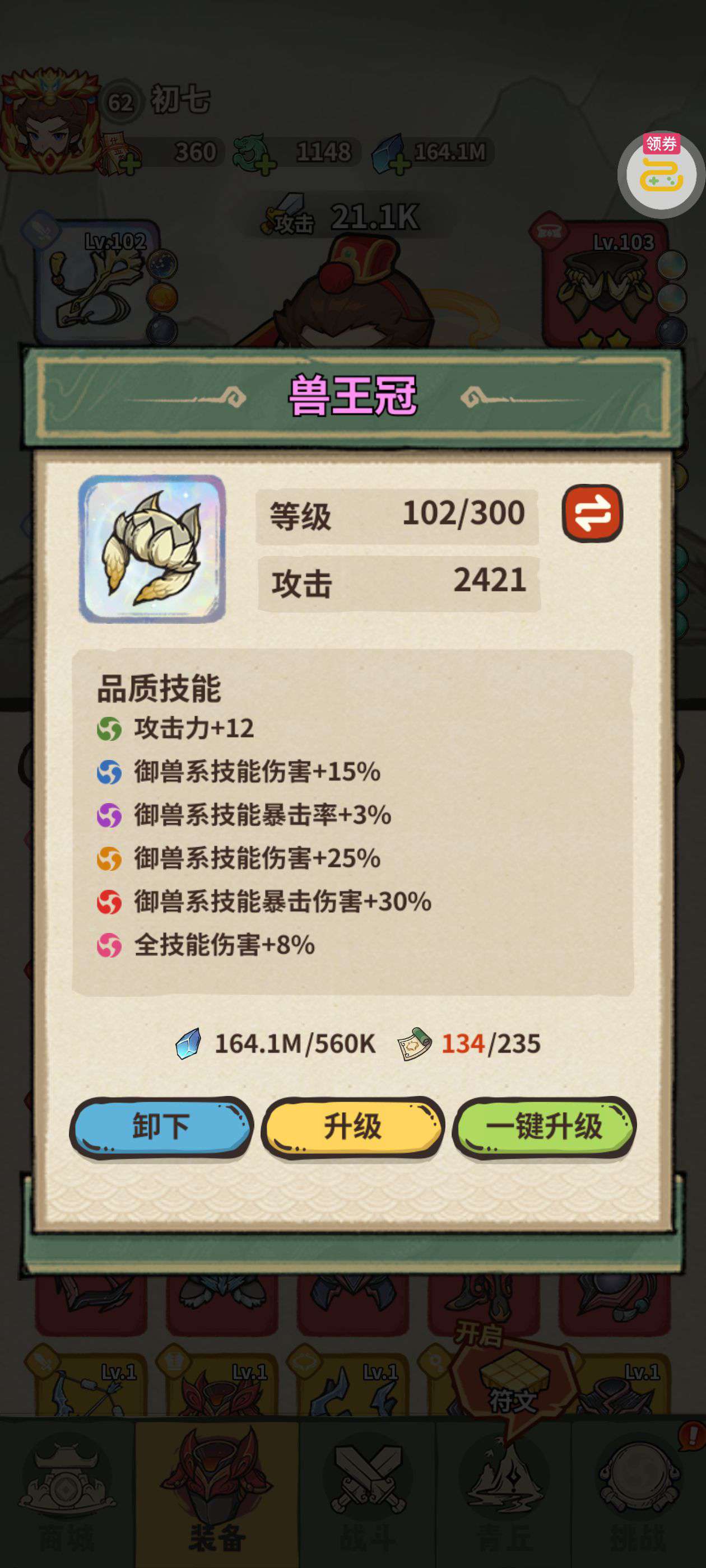Screen dimensions: 706x1568
Task: Tap the 卸下 button to unequip
Action: click(161, 1127)
